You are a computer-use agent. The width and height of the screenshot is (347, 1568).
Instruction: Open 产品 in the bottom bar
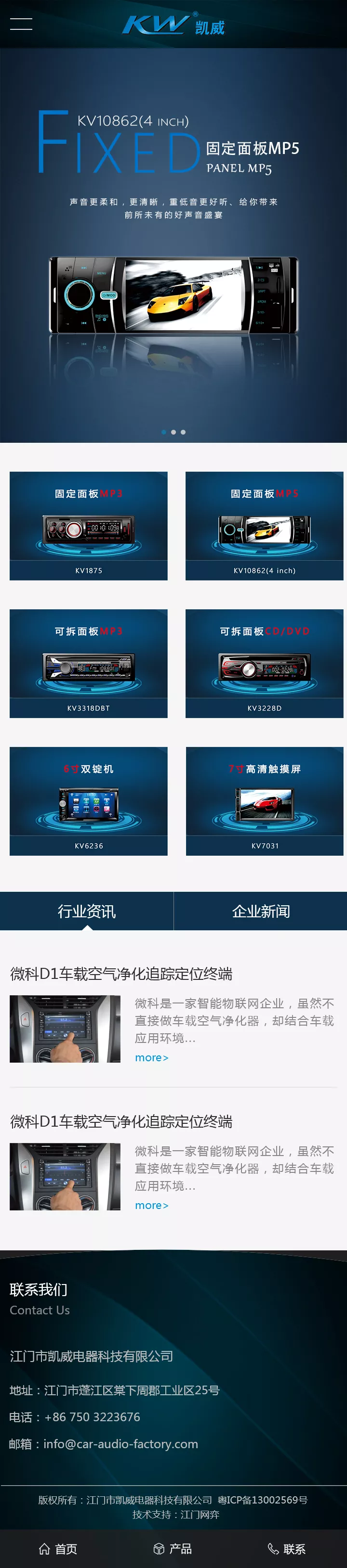click(x=173, y=1549)
